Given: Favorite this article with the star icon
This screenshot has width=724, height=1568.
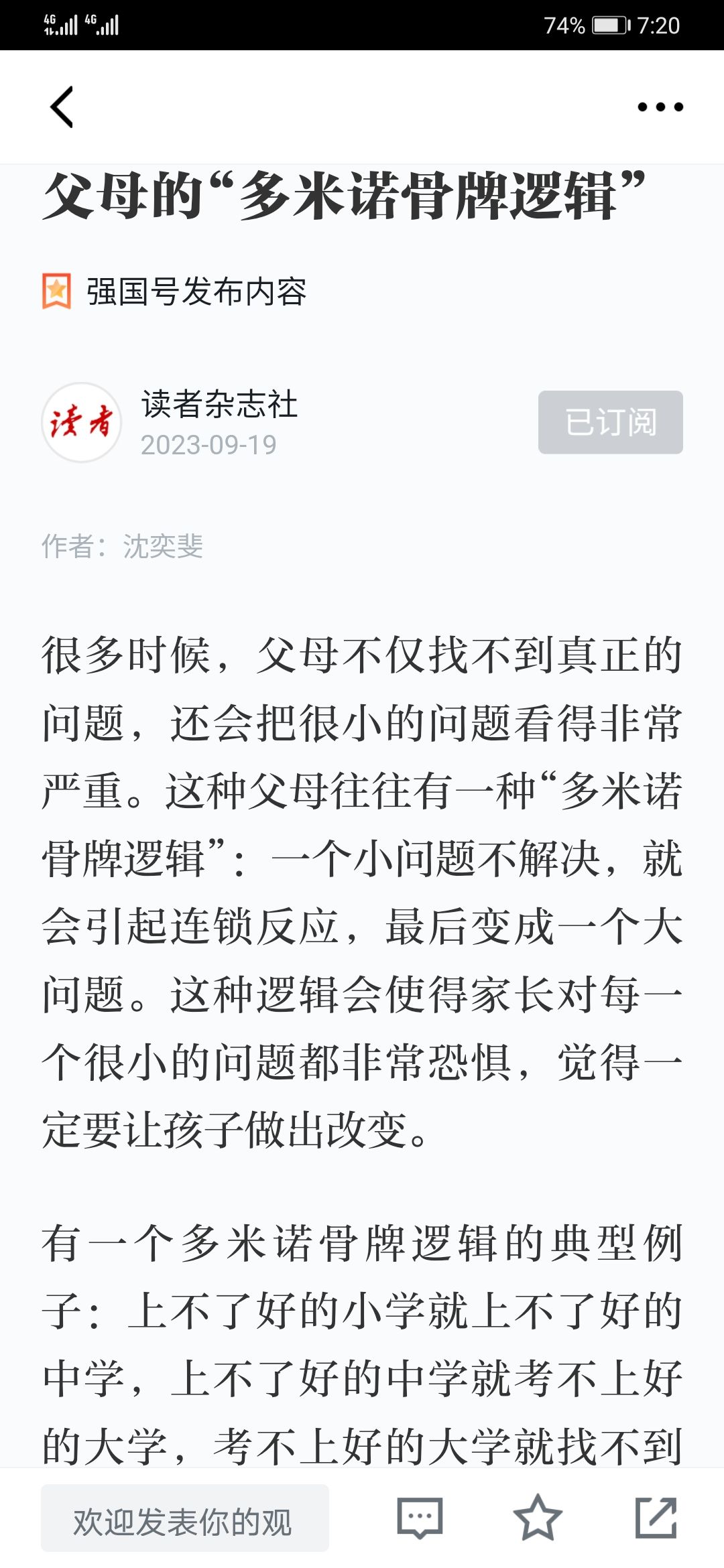Looking at the screenshot, I should click(x=538, y=1517).
